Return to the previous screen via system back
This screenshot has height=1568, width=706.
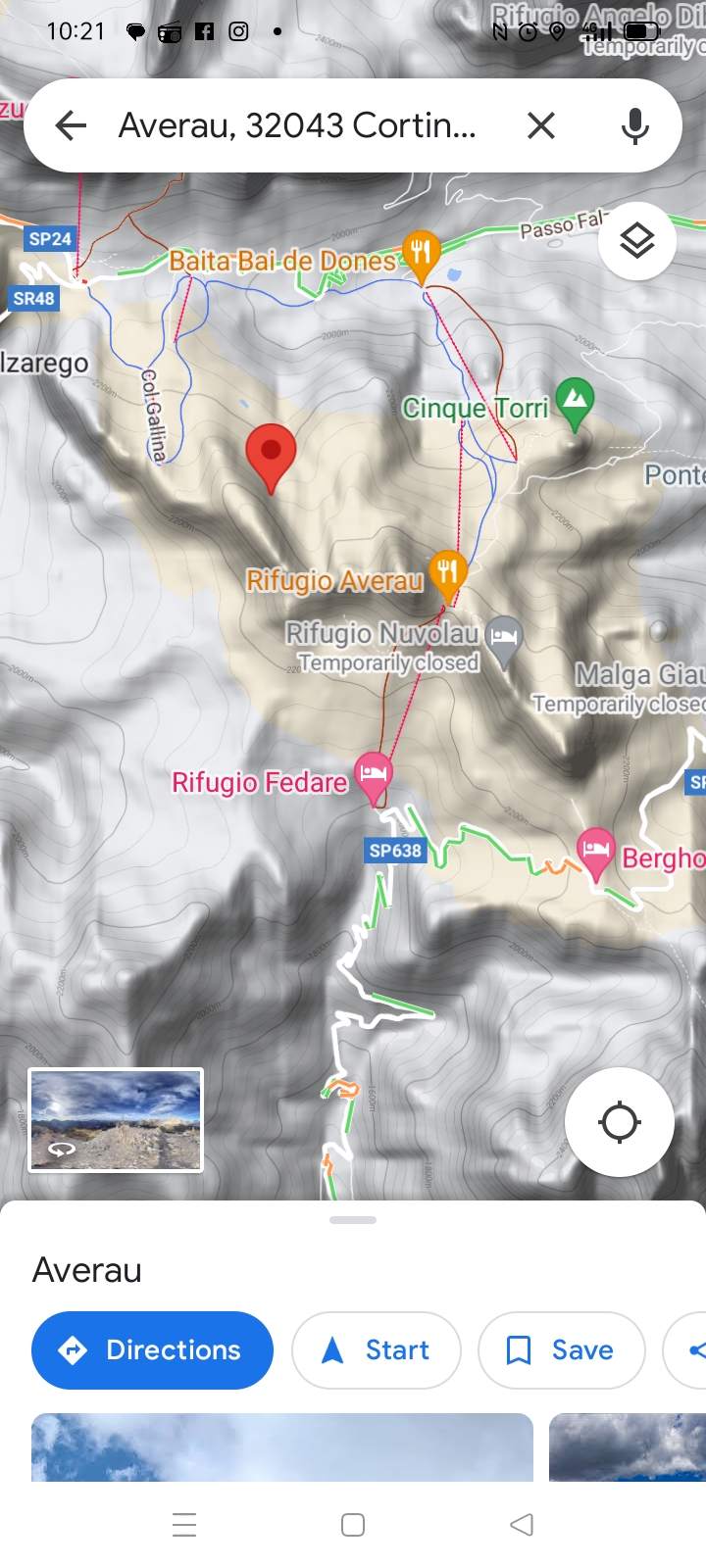click(522, 1525)
